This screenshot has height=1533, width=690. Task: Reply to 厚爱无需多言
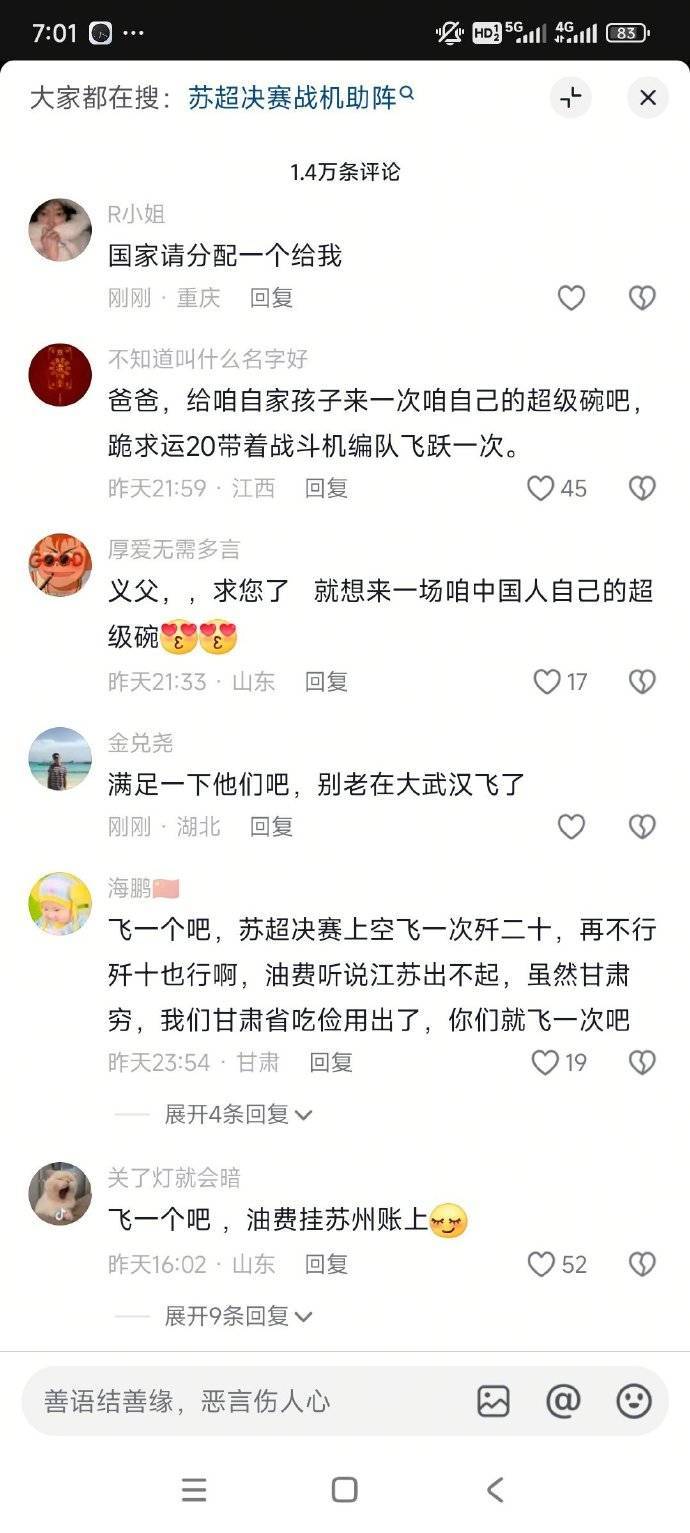click(x=326, y=681)
